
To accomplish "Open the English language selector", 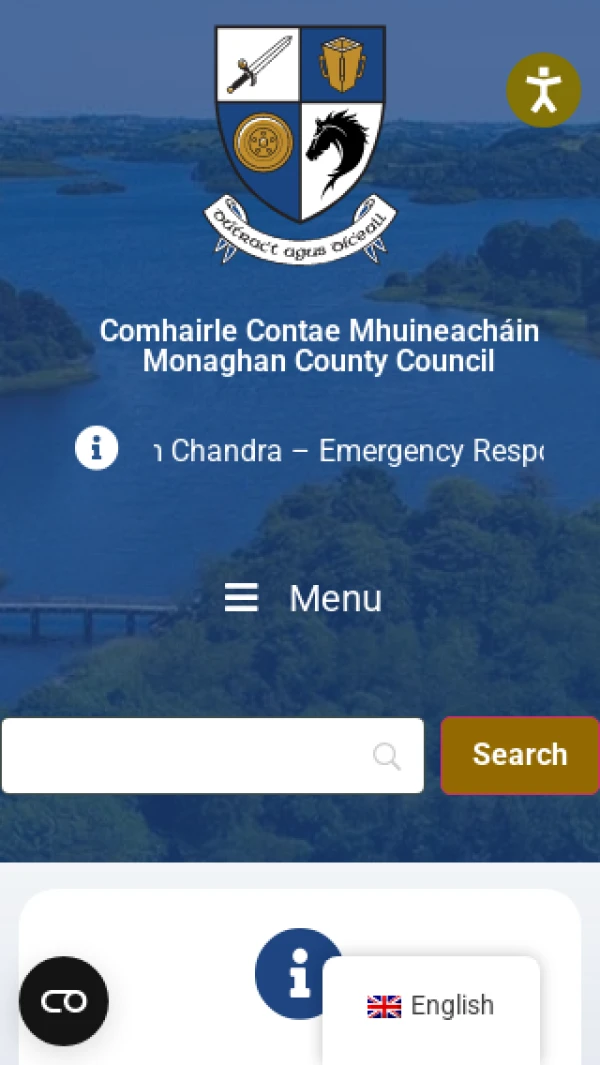I will [431, 1005].
